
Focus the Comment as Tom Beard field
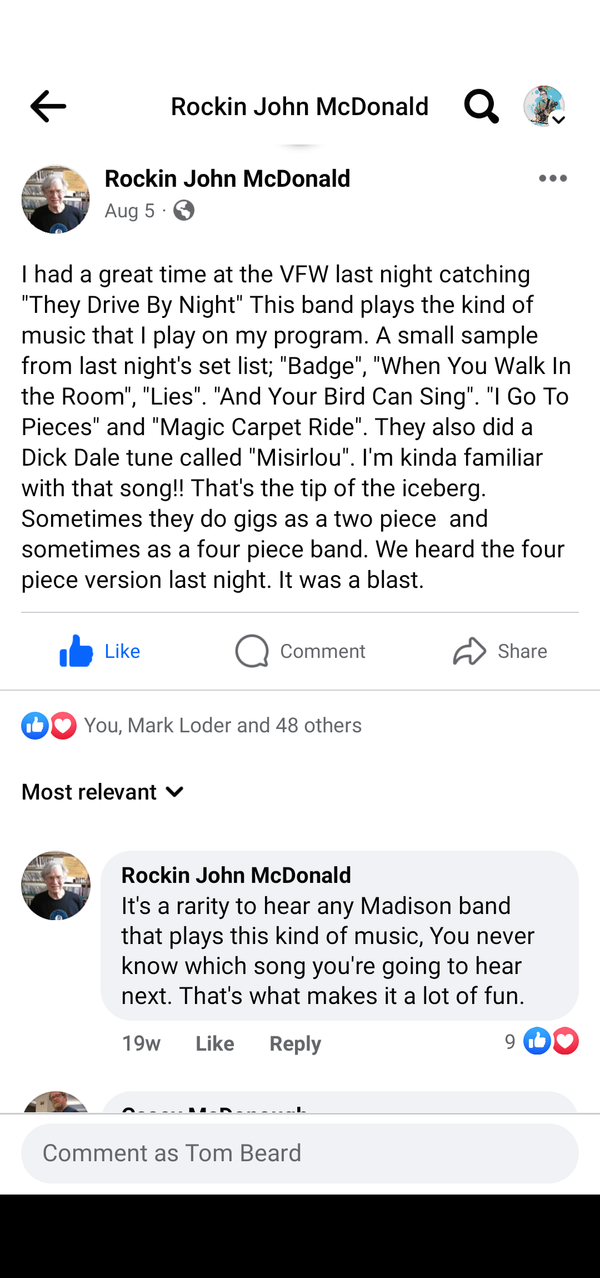coord(300,1153)
